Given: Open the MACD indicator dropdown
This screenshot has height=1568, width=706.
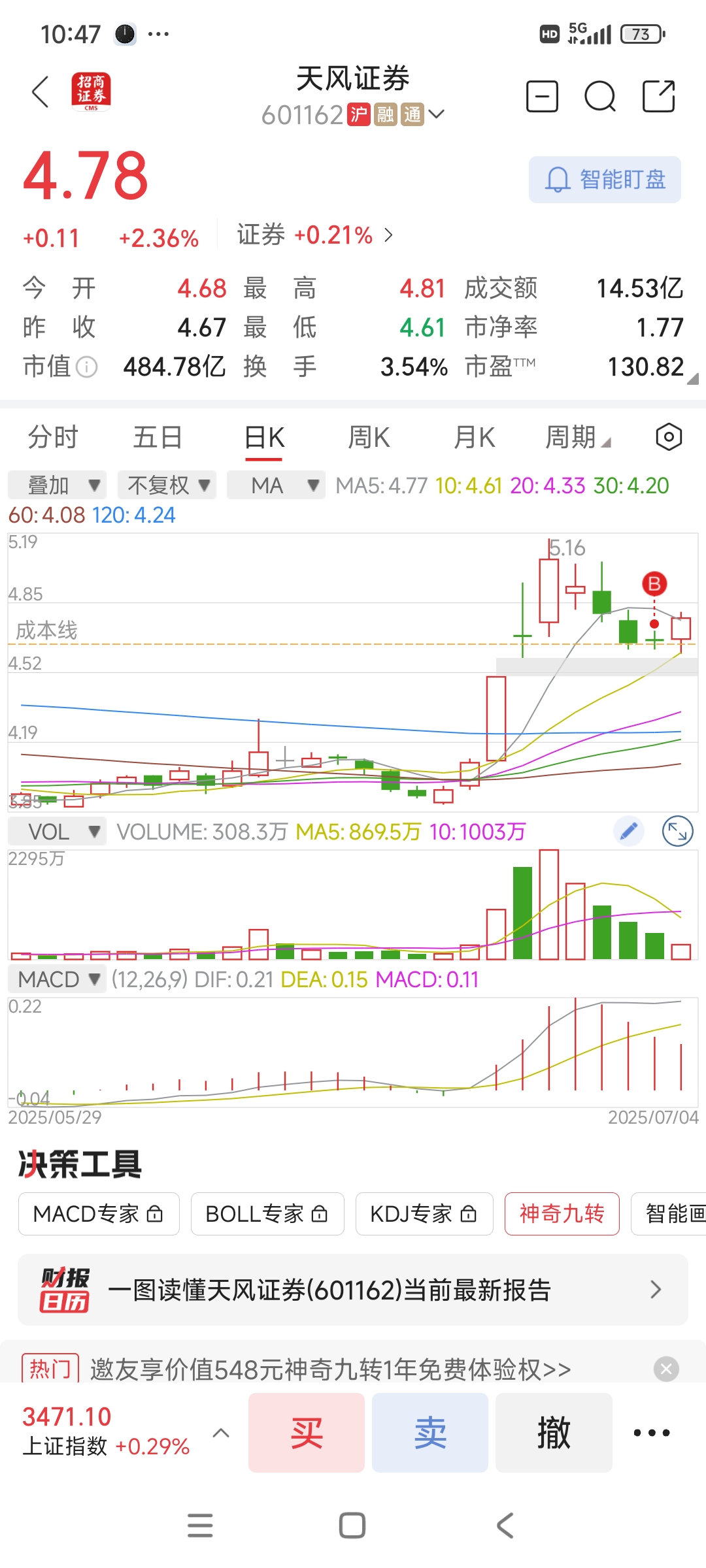Looking at the screenshot, I should pyautogui.click(x=58, y=979).
